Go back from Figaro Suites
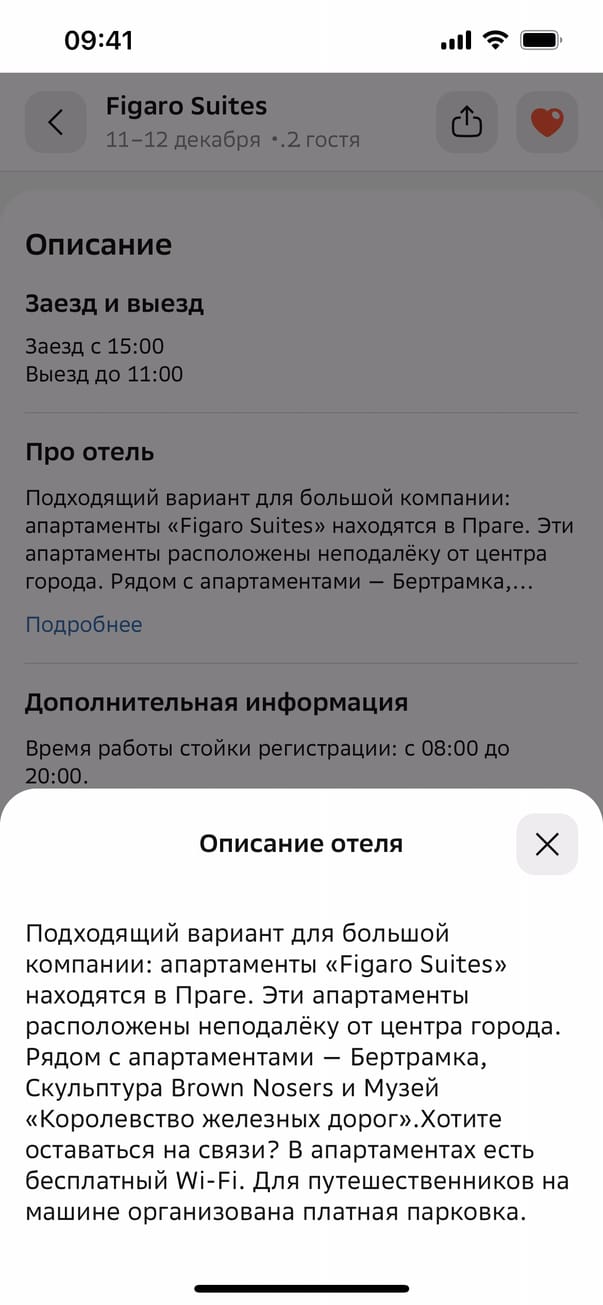 click(x=55, y=122)
